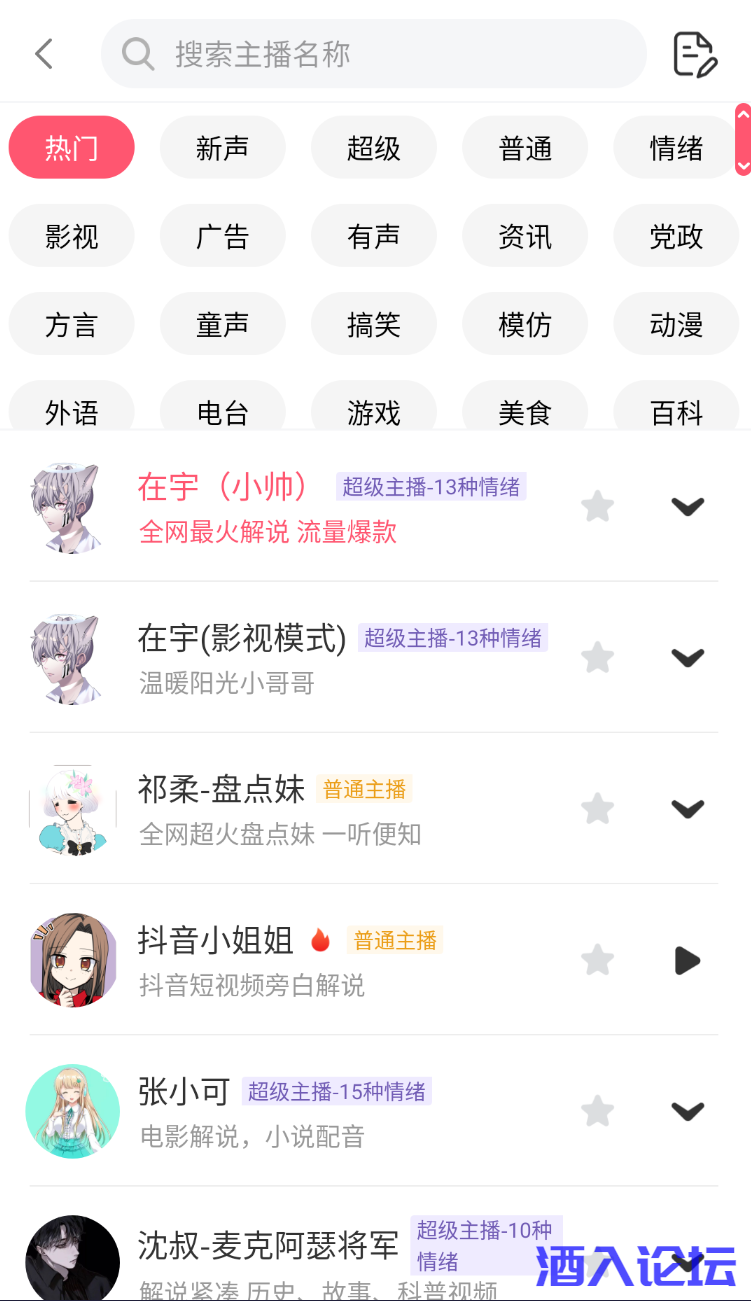
Task: Switch to the 热门 category
Action: tap(71, 147)
